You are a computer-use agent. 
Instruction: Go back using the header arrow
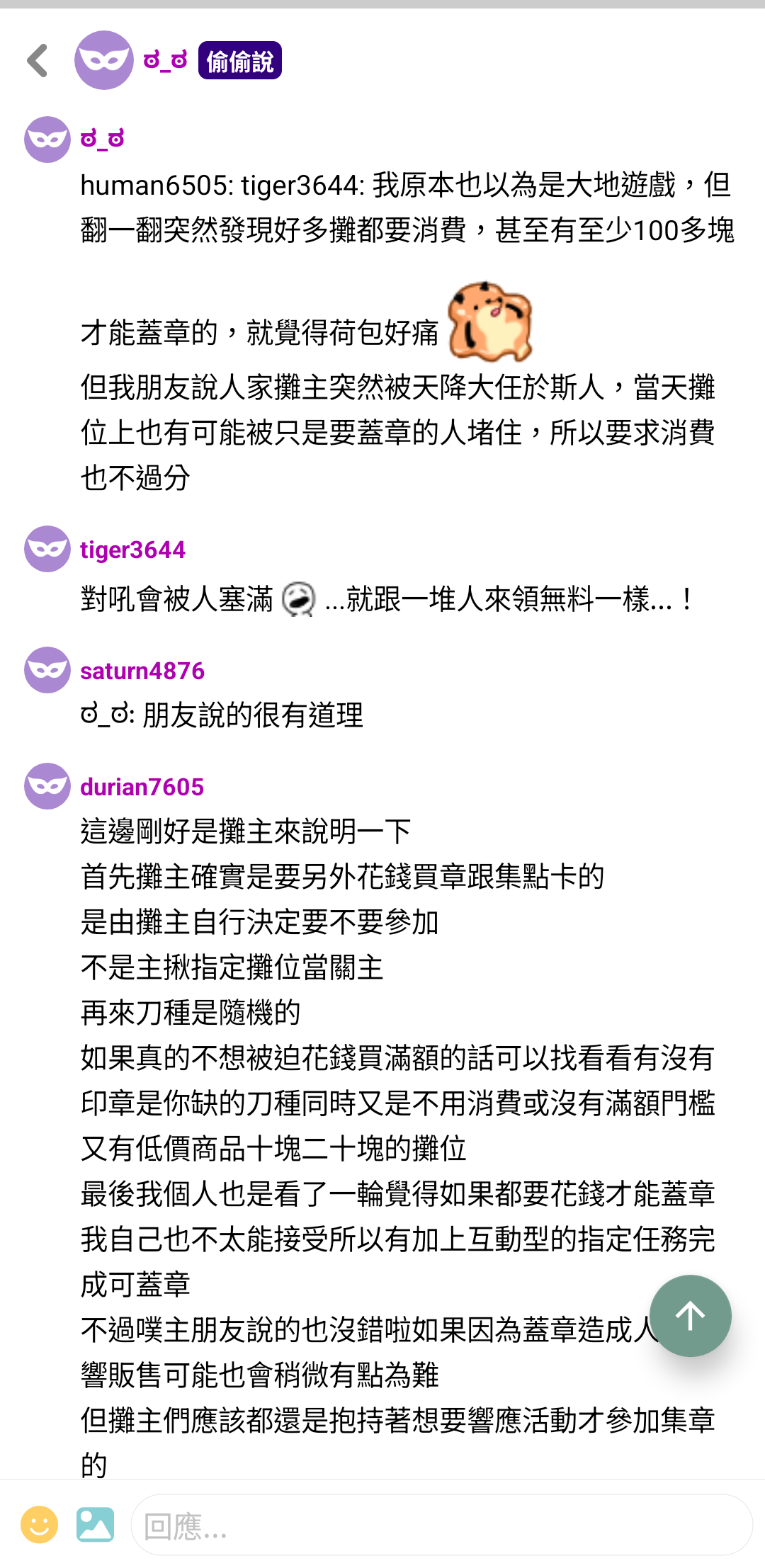[38, 61]
